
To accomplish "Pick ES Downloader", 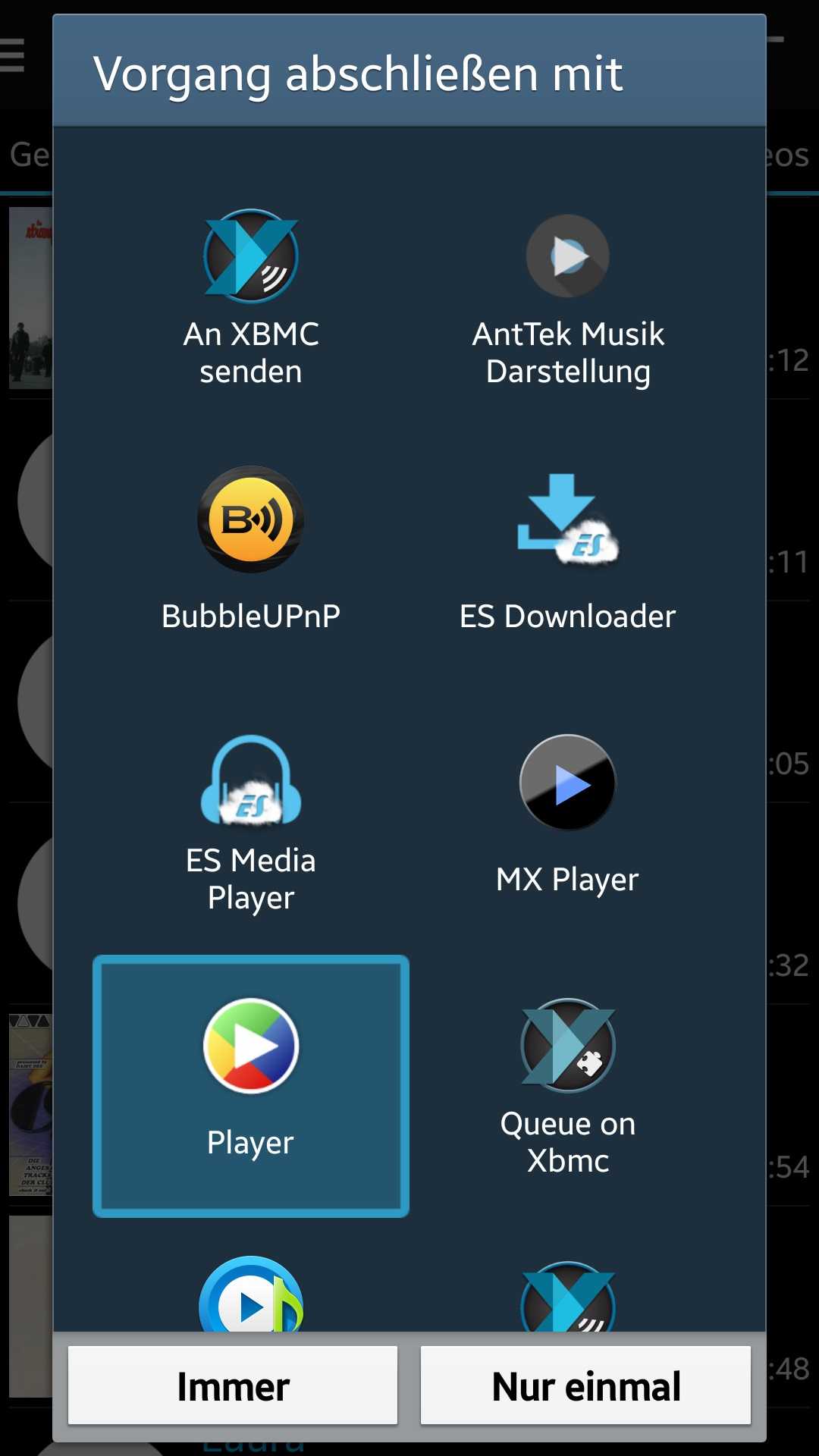I will [568, 549].
